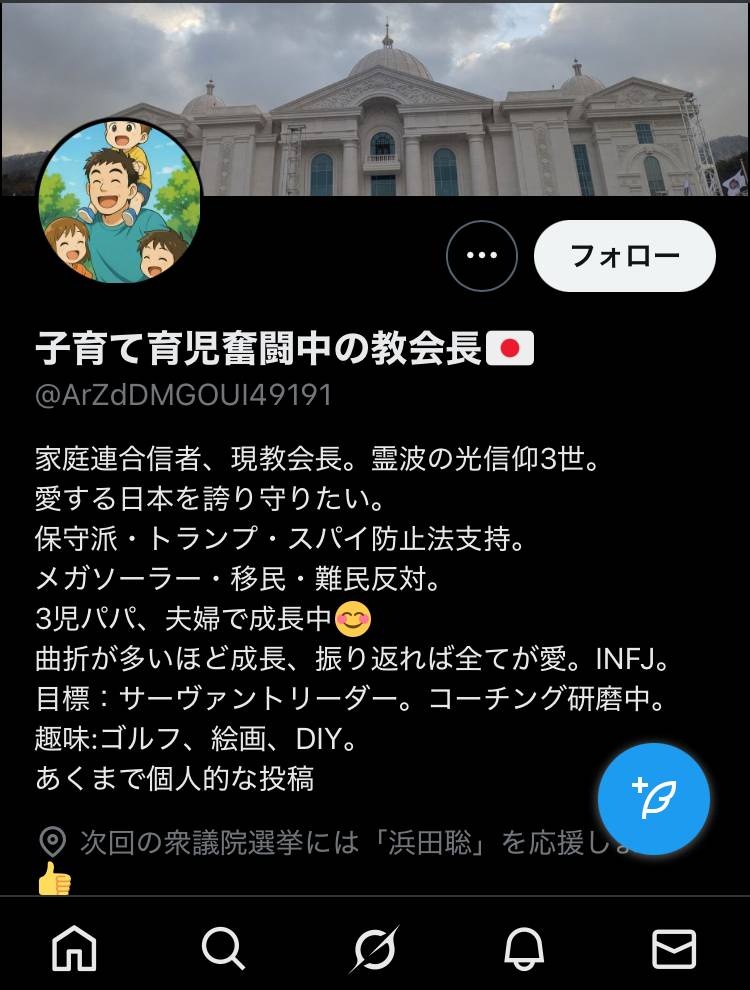
Task: Compose a new post
Action: click(x=654, y=799)
